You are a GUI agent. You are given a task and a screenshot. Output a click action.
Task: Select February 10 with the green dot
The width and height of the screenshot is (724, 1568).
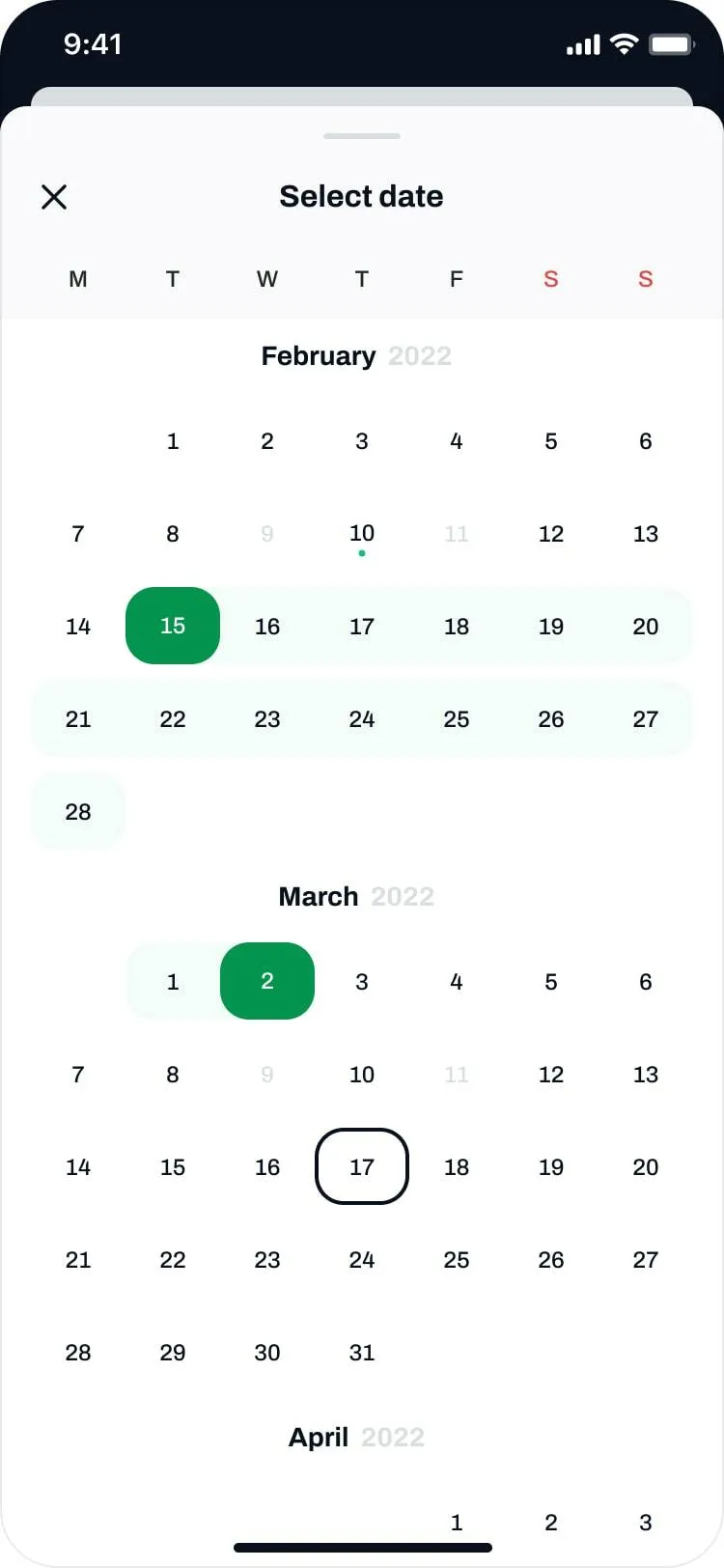point(362,534)
